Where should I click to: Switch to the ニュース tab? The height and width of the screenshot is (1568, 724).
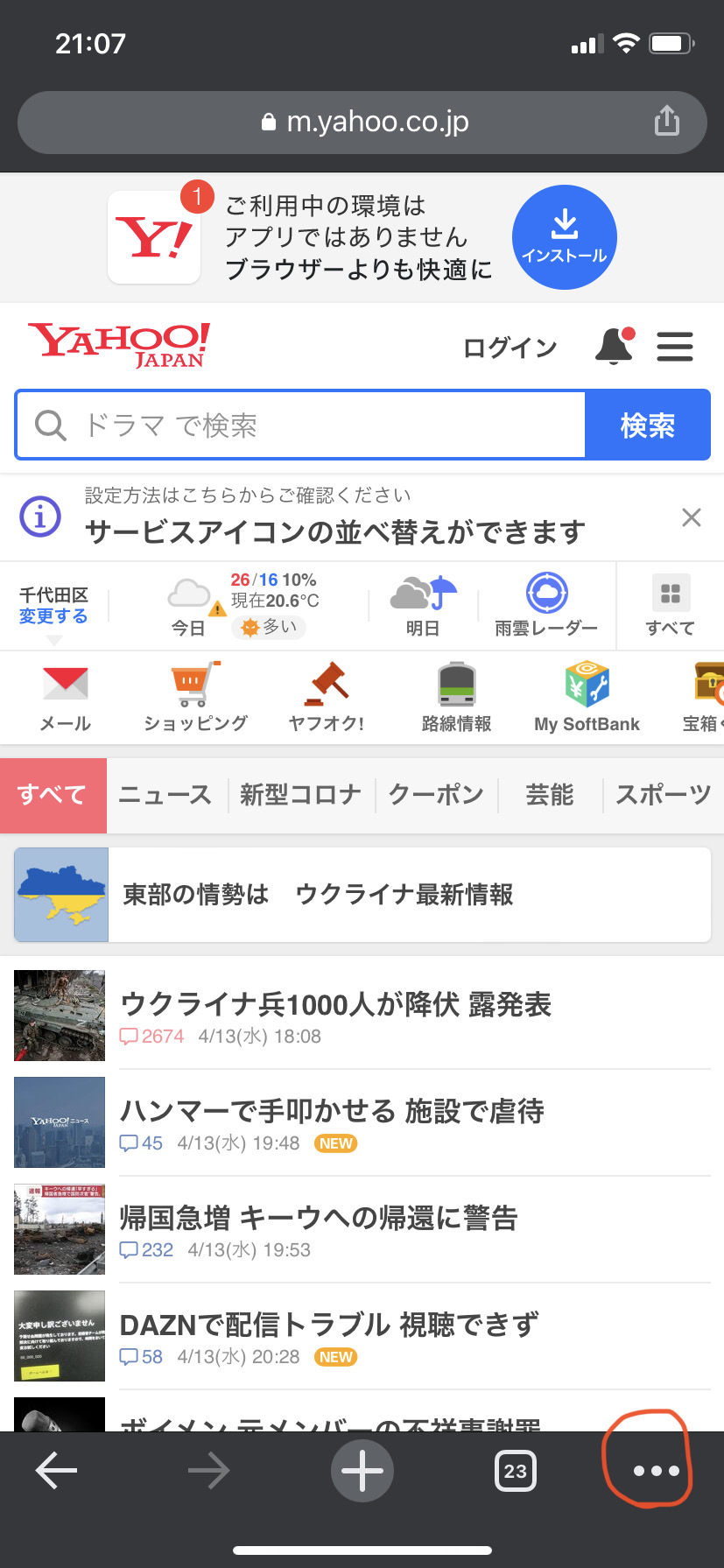pyautogui.click(x=165, y=795)
